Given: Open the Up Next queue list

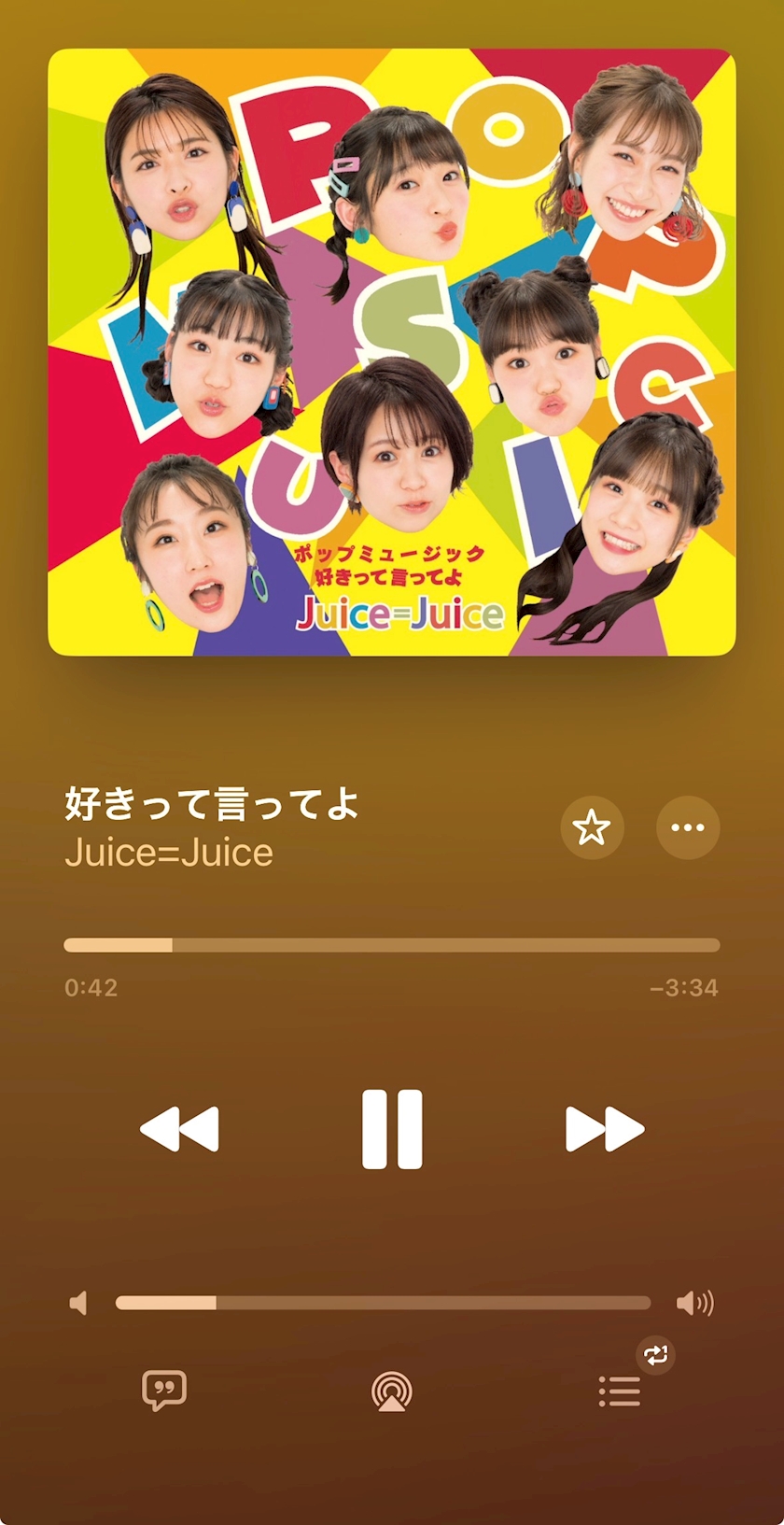Looking at the screenshot, I should click(620, 1391).
